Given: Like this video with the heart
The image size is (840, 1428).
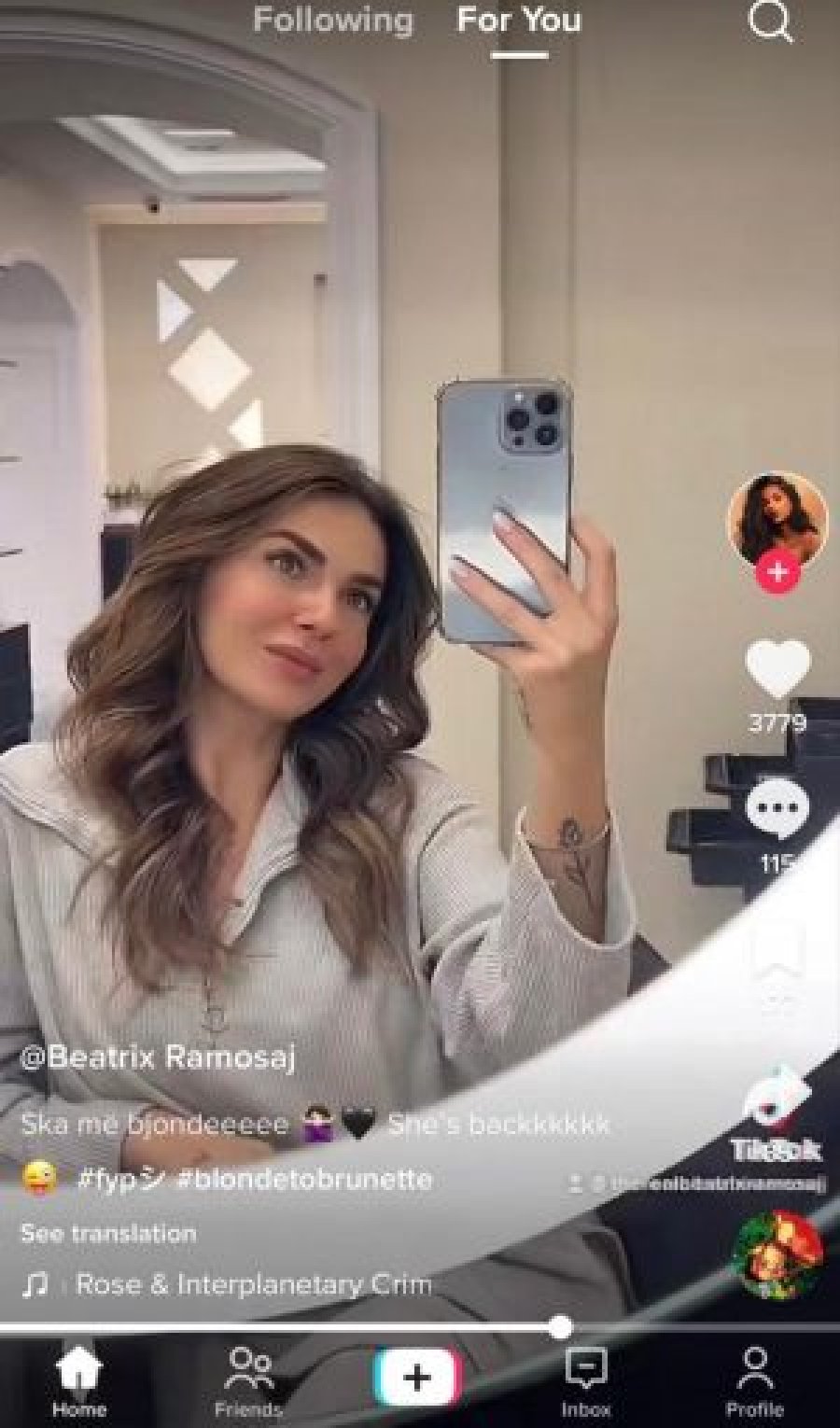Looking at the screenshot, I should pyautogui.click(x=777, y=668).
